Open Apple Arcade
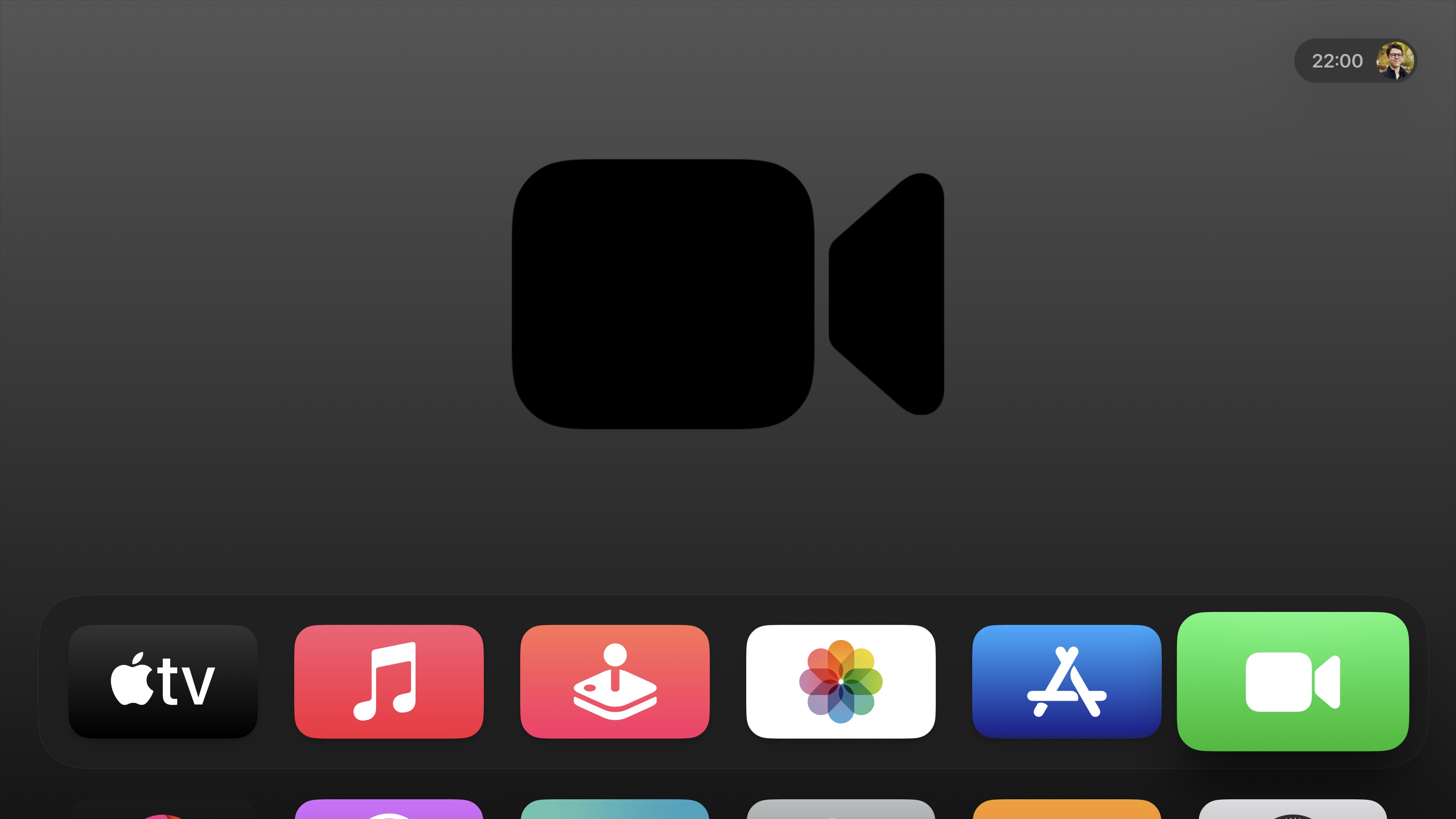The width and height of the screenshot is (1456, 819). (615, 681)
